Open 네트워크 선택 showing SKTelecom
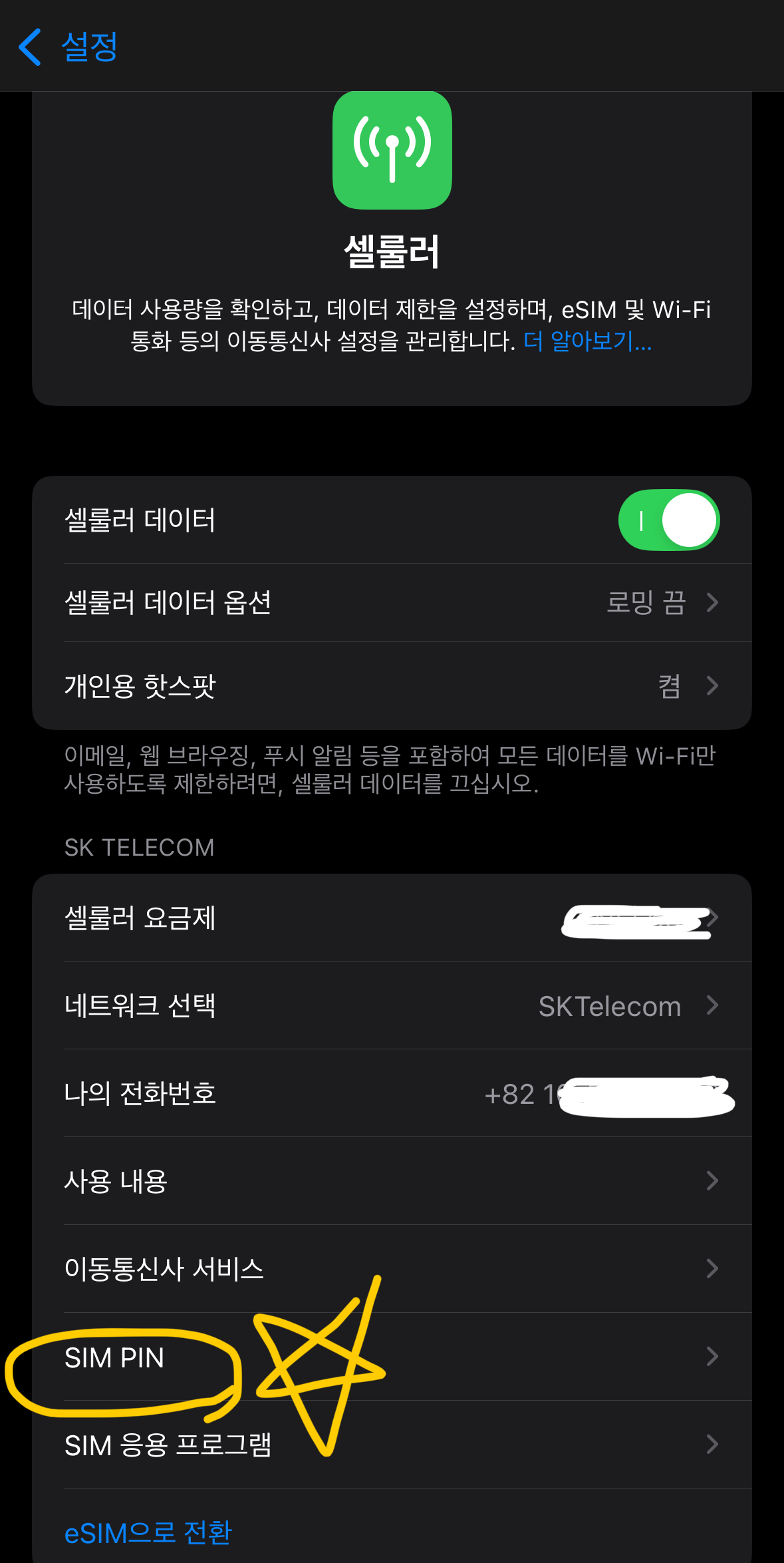784x1563 pixels. point(141,1006)
